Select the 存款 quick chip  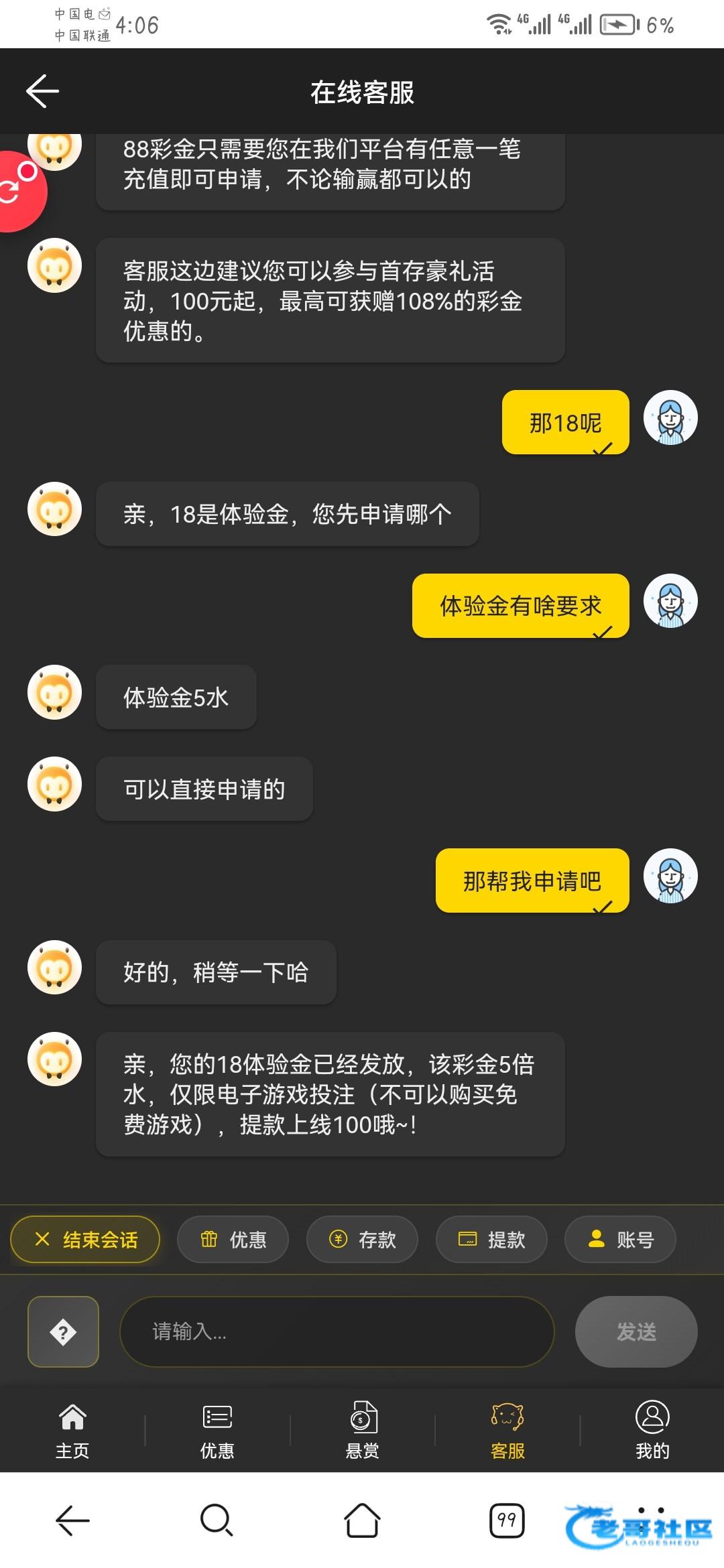click(362, 1240)
